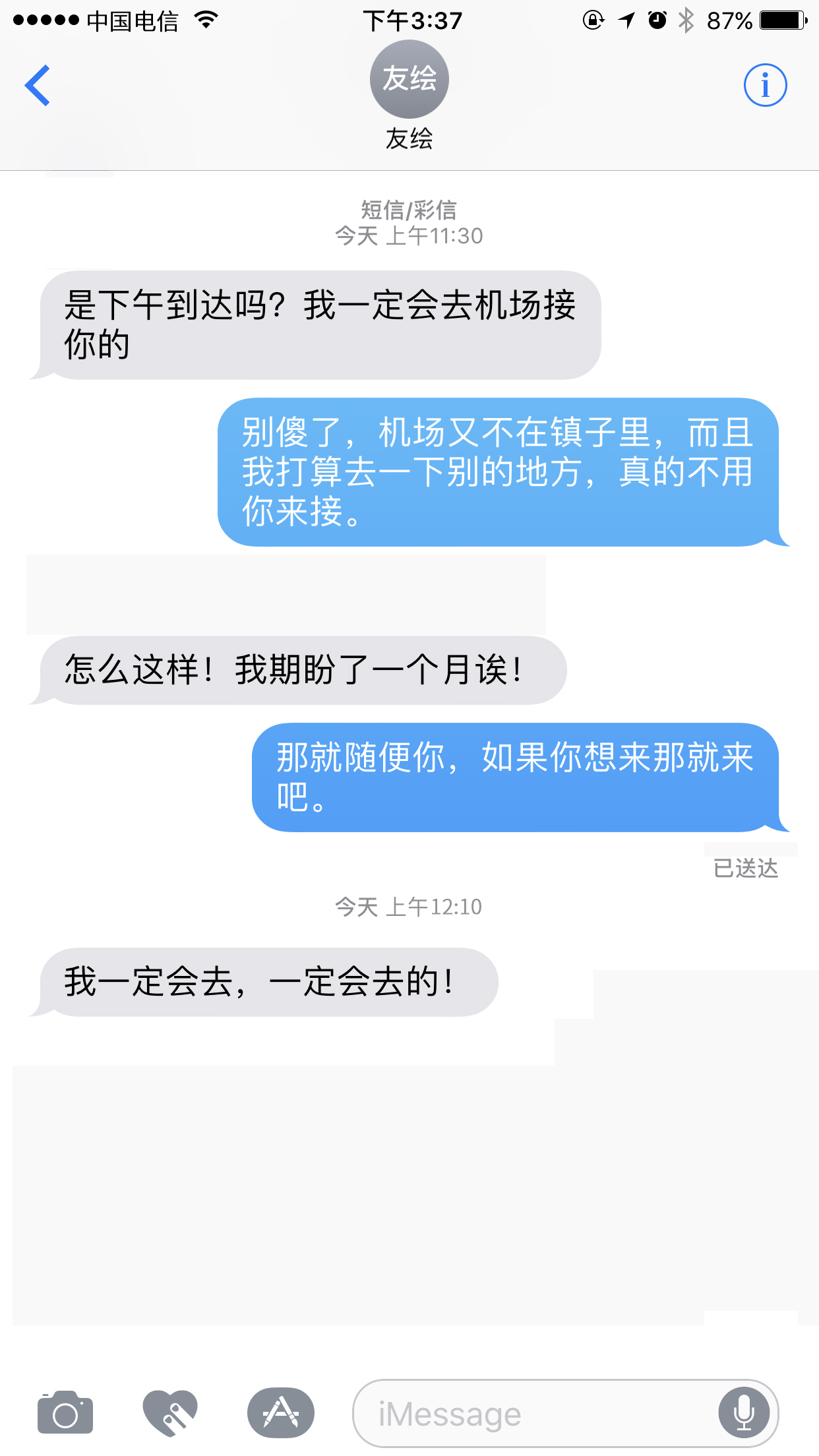Open the iMessage App Store drawer
819x1456 pixels.
[281, 1412]
